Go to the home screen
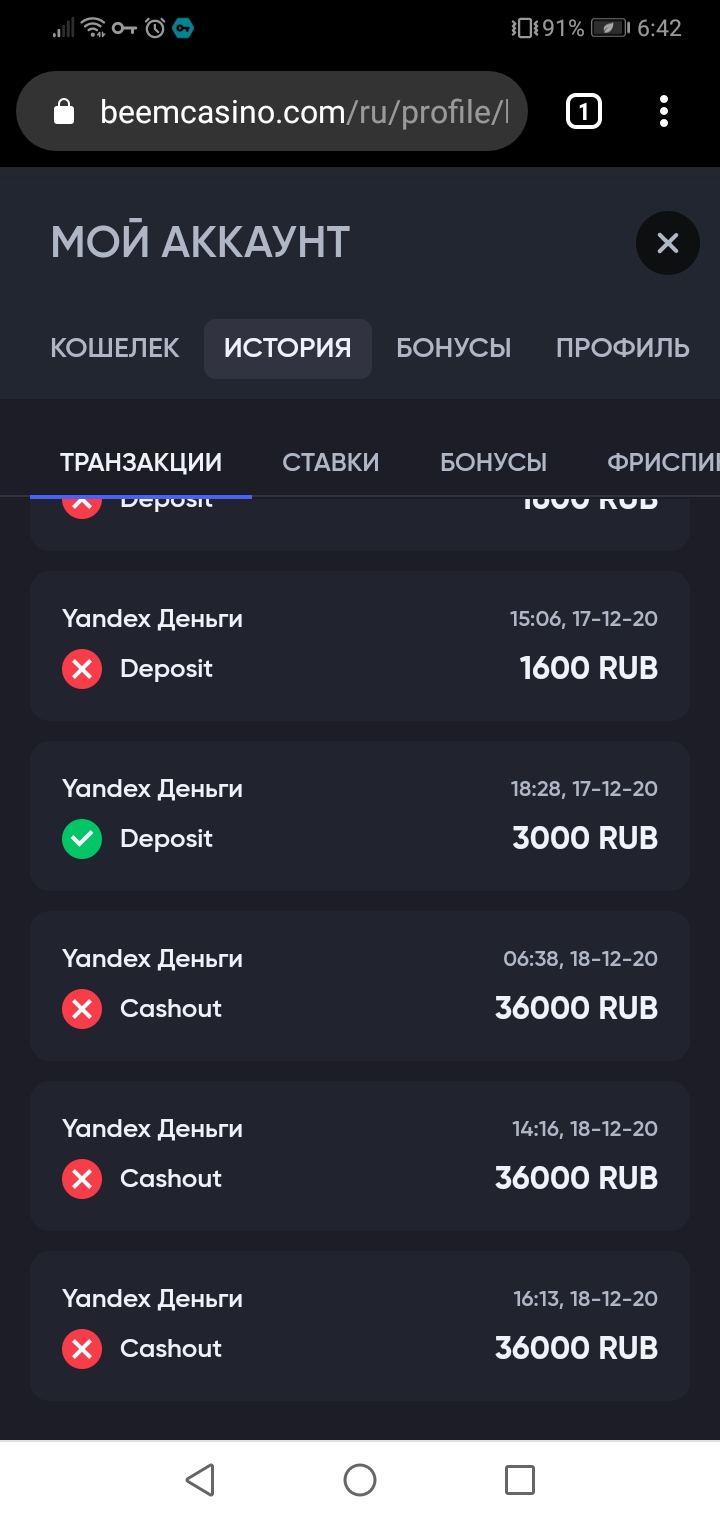 [x=360, y=1480]
